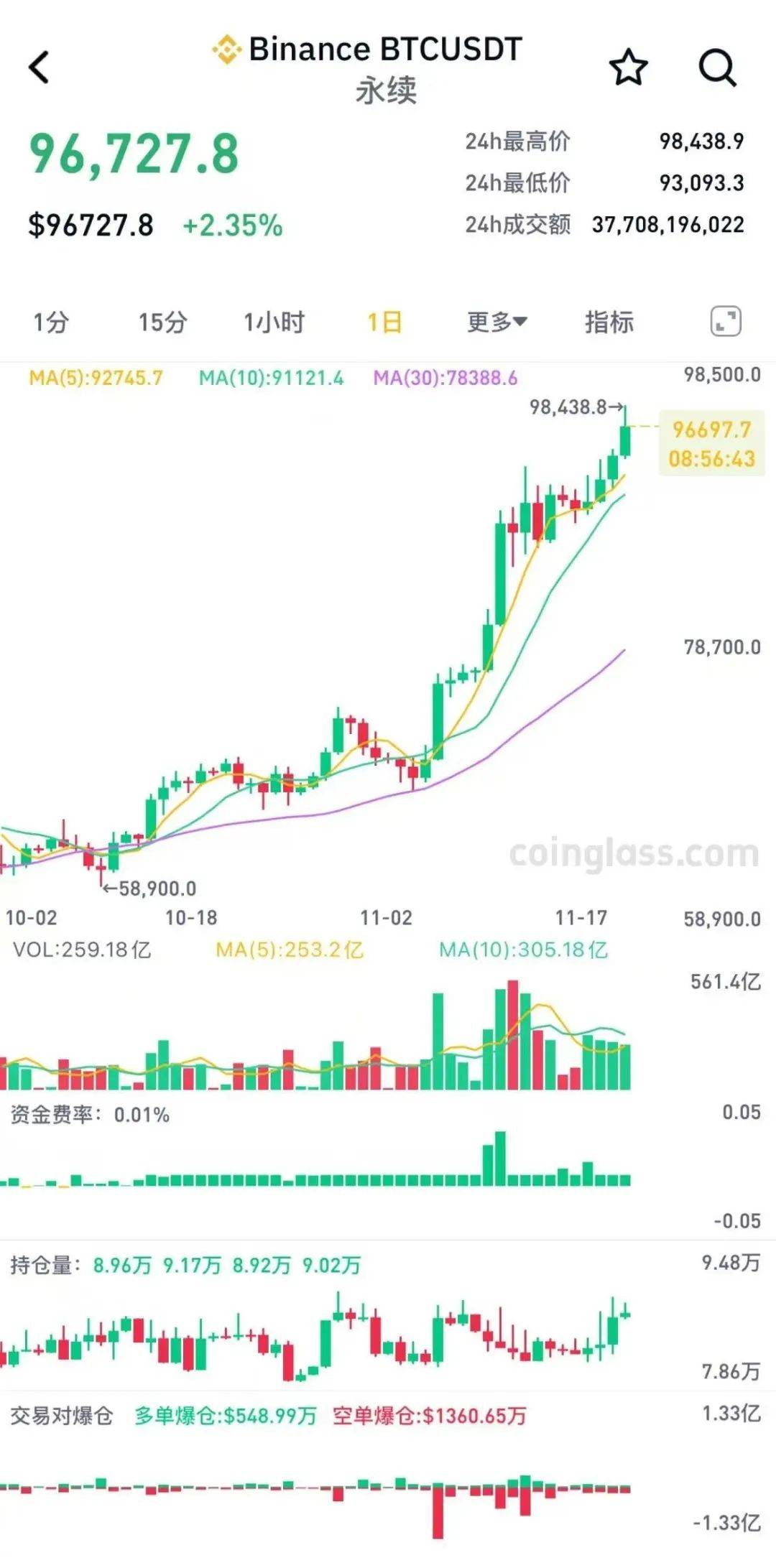Switch chart to the 1分 interval
Image resolution: width=776 pixels, height=1568 pixels.
pos(51,323)
